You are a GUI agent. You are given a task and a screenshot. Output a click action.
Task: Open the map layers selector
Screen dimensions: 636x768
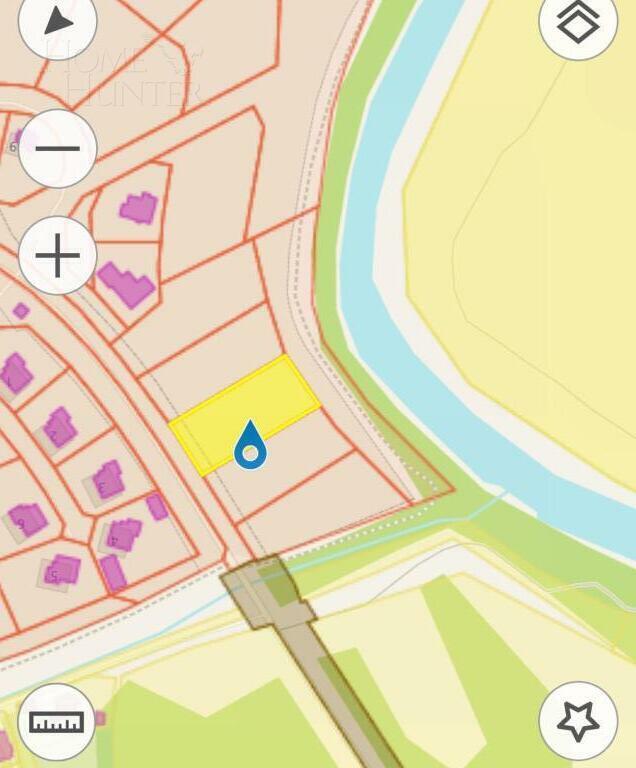click(577, 22)
